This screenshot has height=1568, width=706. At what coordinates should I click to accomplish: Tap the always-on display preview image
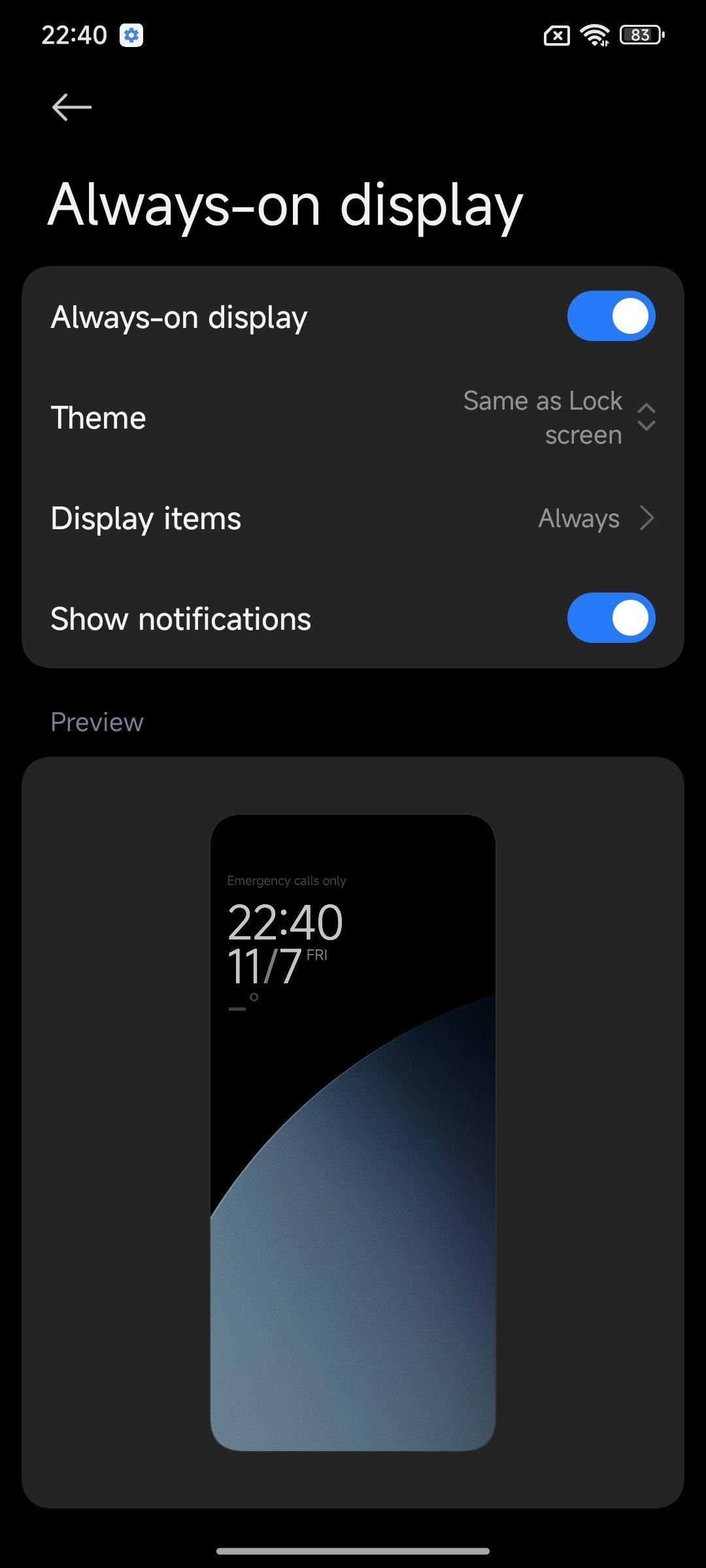(x=353, y=1132)
